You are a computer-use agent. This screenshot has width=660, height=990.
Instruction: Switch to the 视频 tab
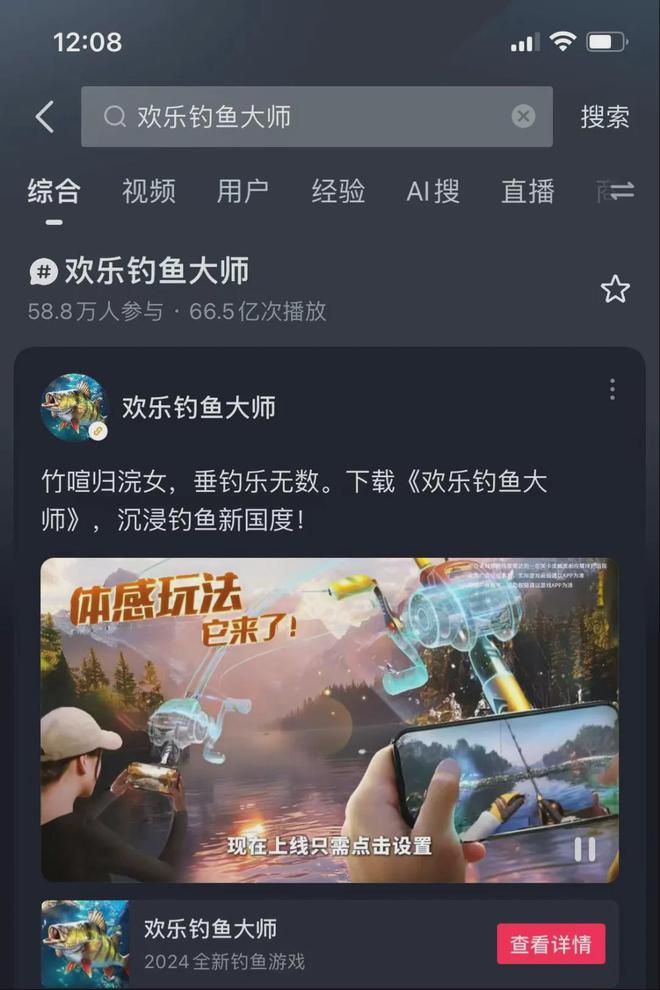pyautogui.click(x=149, y=191)
